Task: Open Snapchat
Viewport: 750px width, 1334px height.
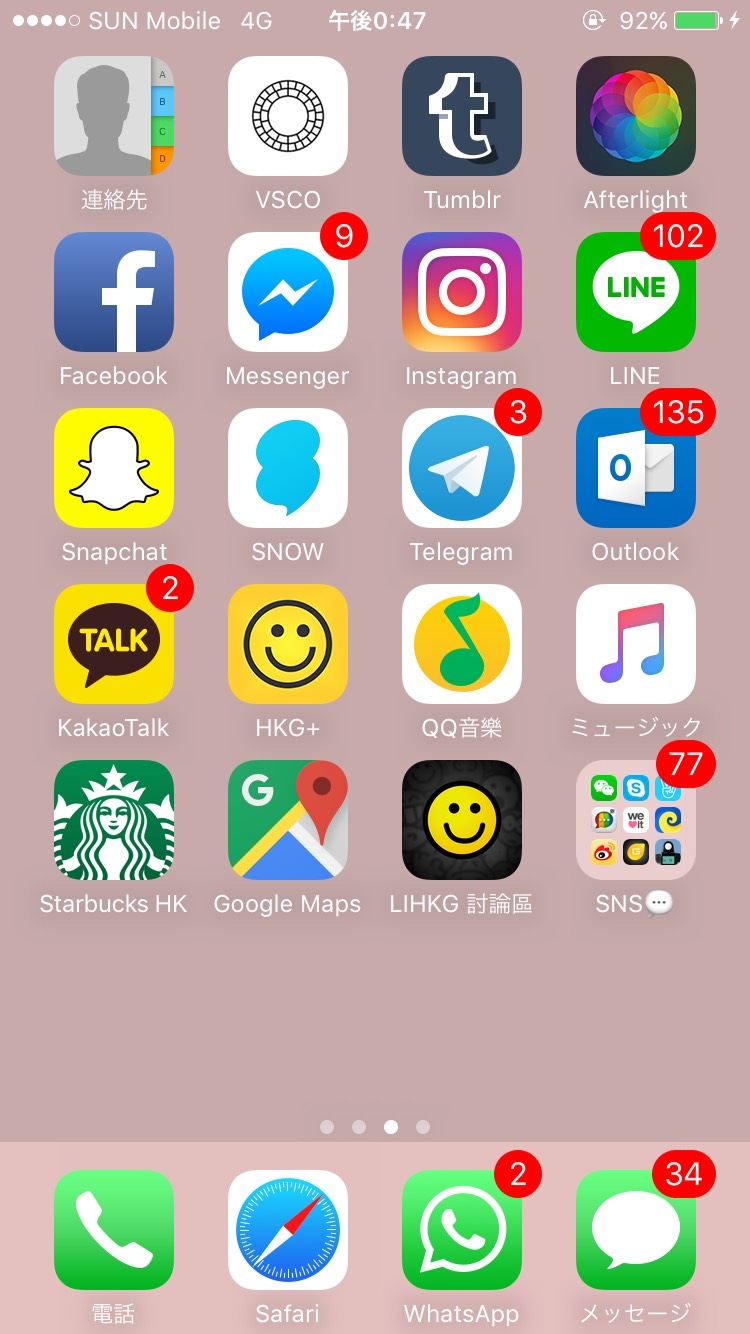Action: (x=113, y=467)
